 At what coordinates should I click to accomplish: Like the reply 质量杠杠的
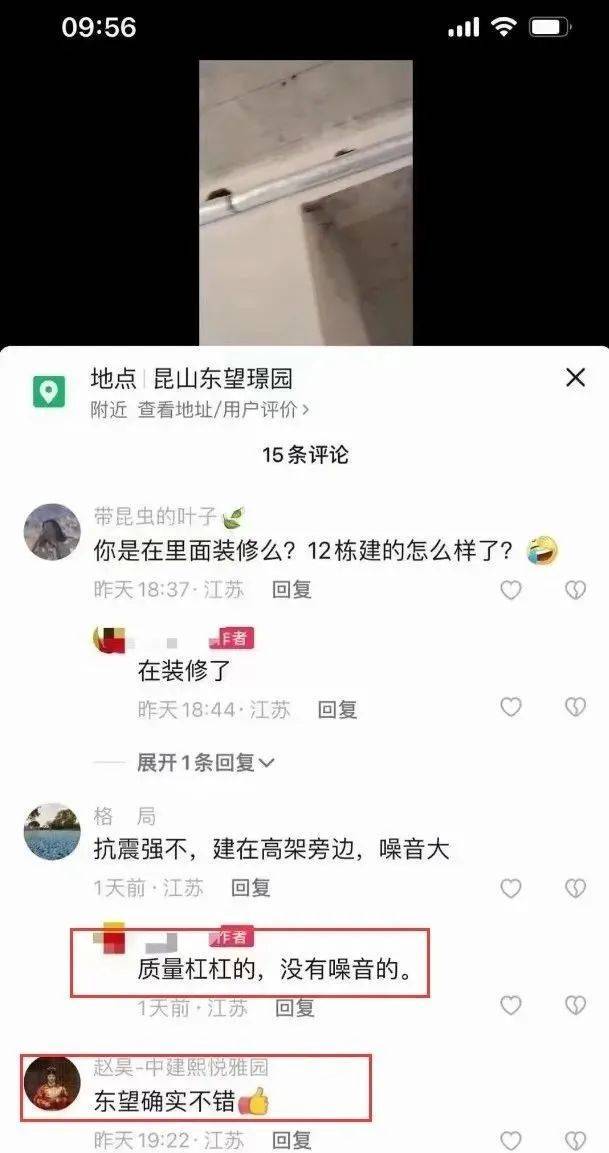511,1007
